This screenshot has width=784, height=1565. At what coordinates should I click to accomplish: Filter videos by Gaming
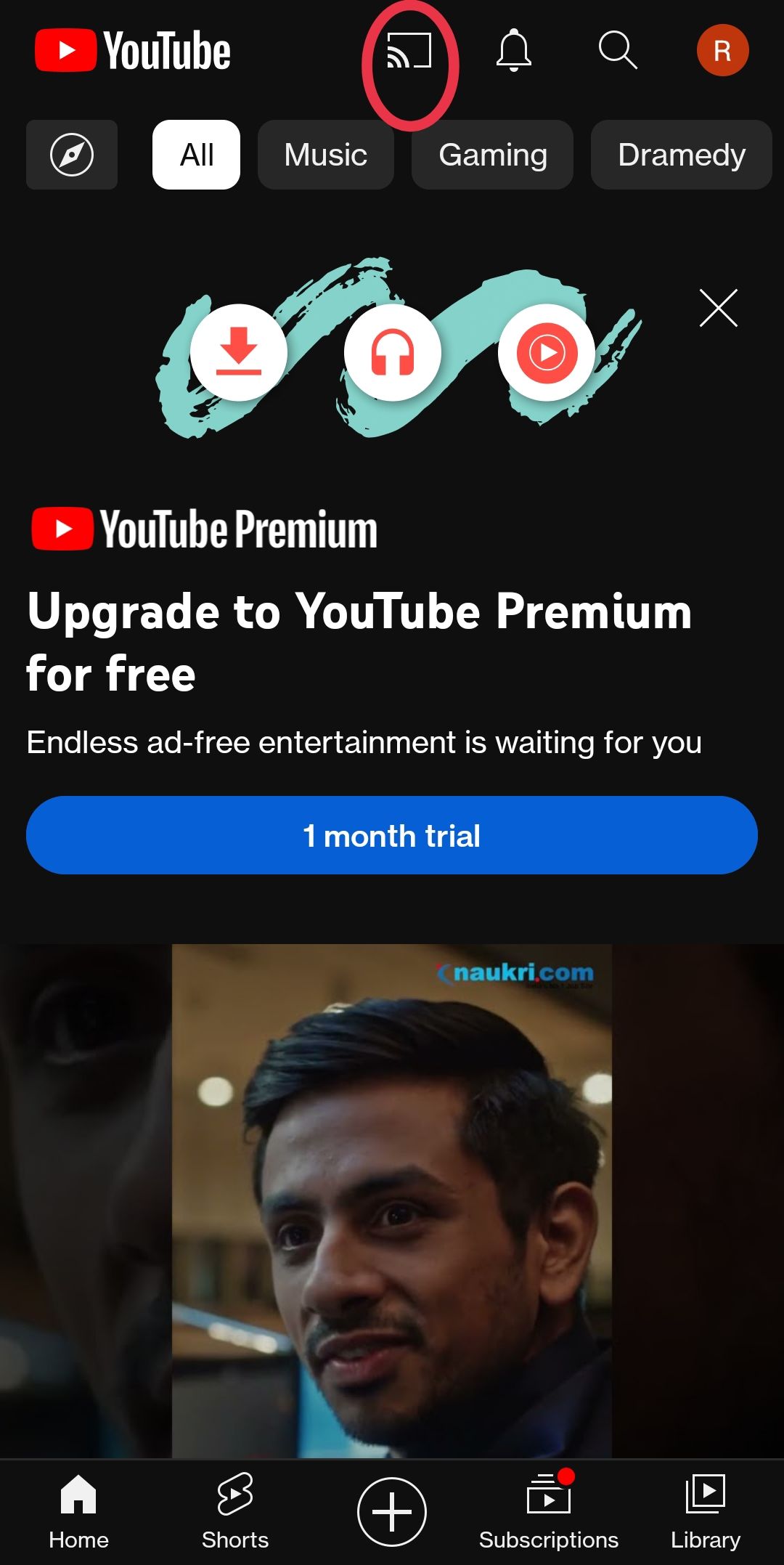coord(492,155)
